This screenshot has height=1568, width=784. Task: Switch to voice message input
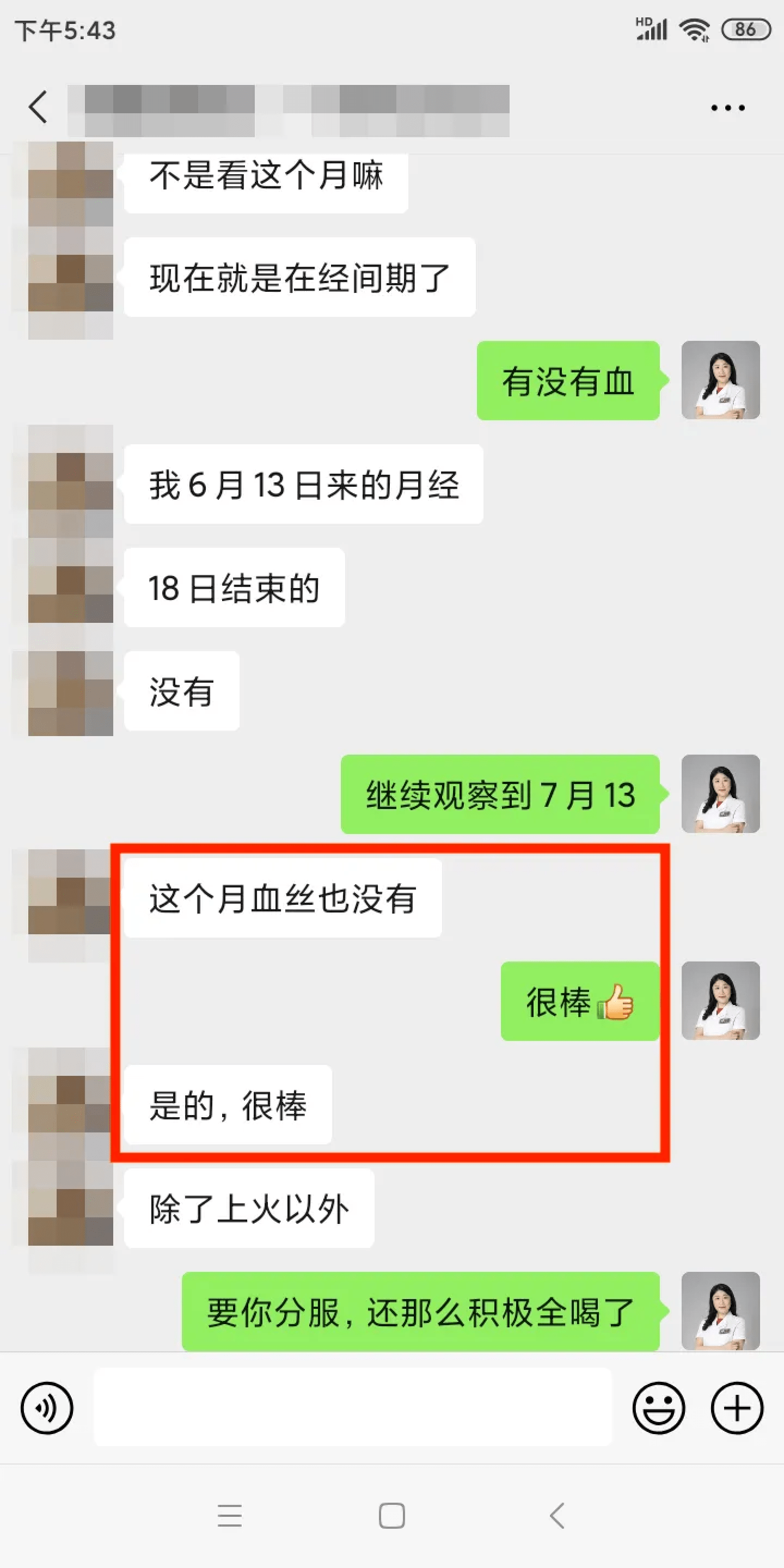[x=47, y=1408]
